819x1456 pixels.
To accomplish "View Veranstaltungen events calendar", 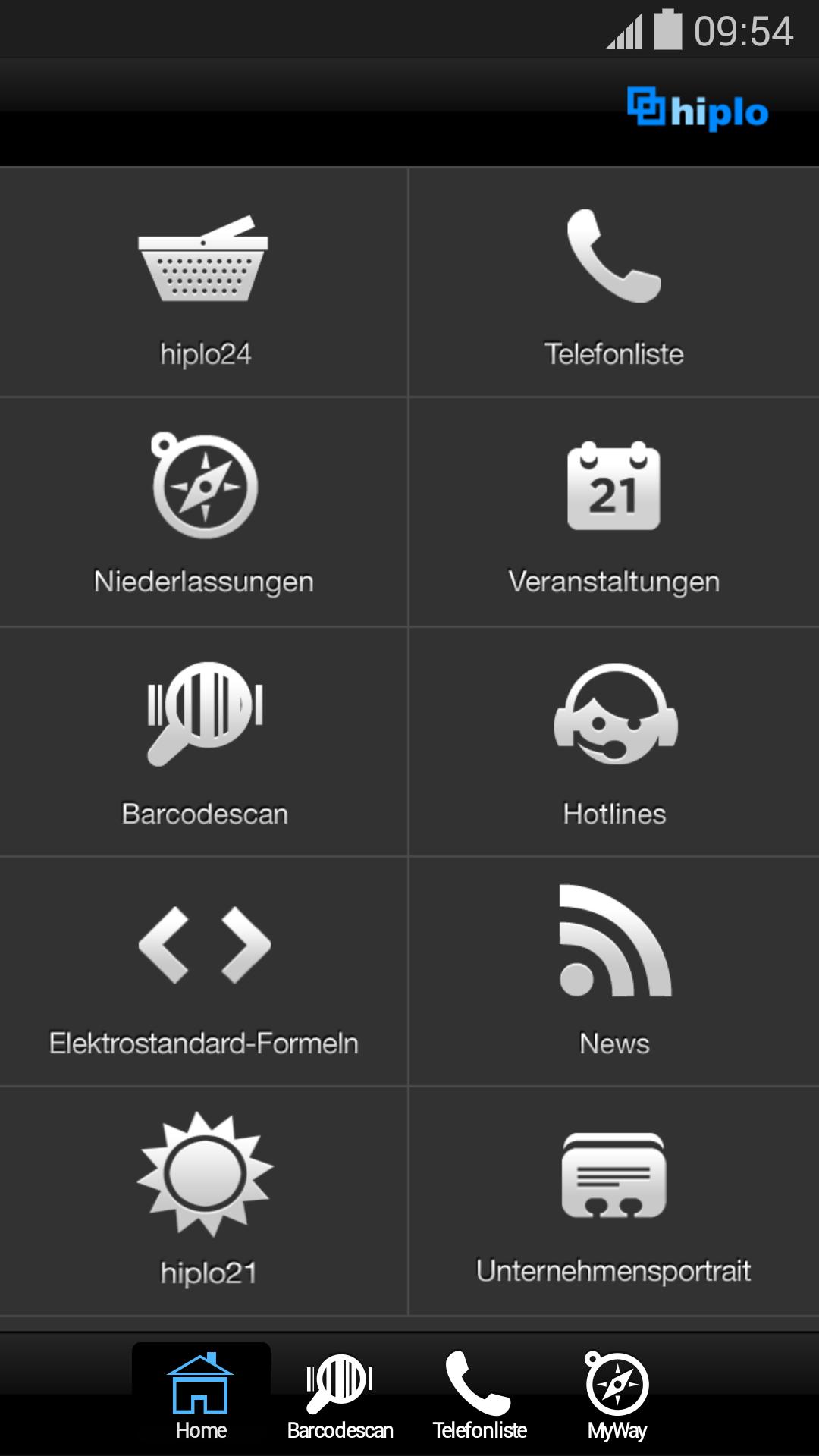I will 614,513.
